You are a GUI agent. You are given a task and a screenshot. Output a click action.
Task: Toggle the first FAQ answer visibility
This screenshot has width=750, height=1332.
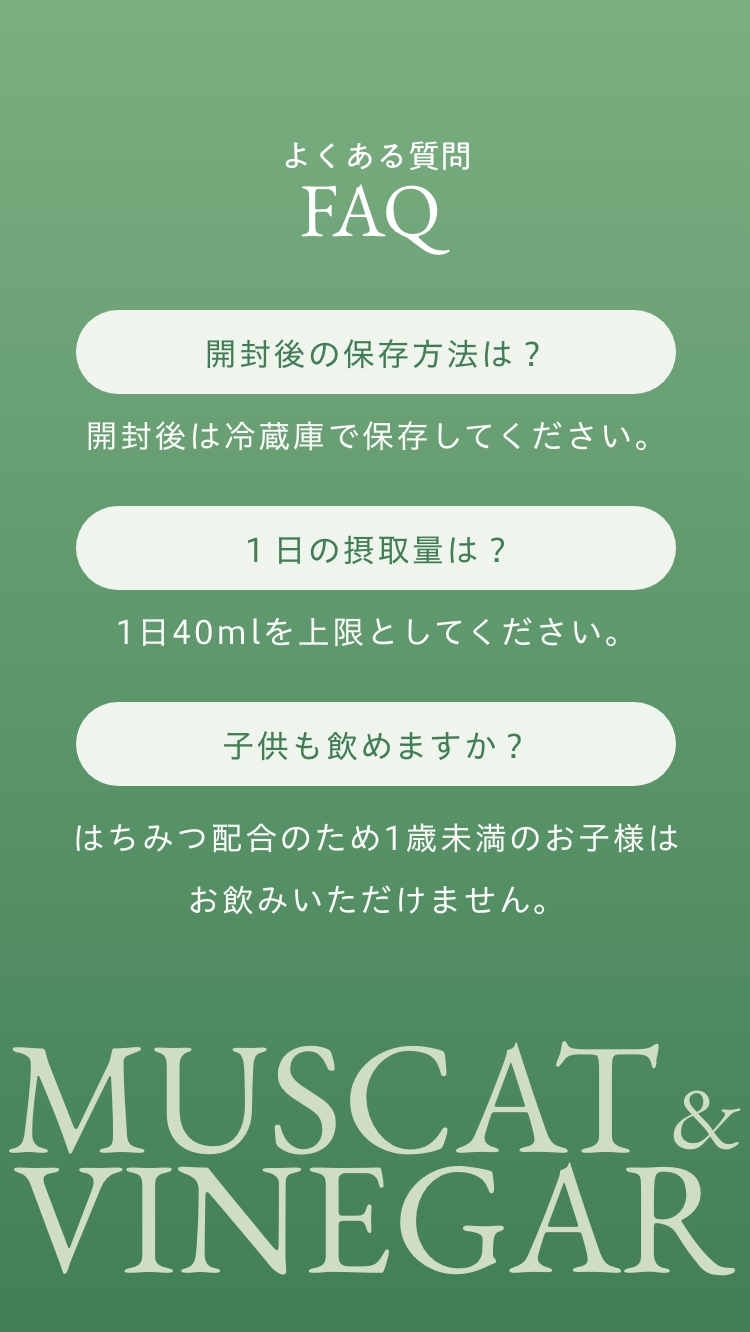pyautogui.click(x=375, y=352)
